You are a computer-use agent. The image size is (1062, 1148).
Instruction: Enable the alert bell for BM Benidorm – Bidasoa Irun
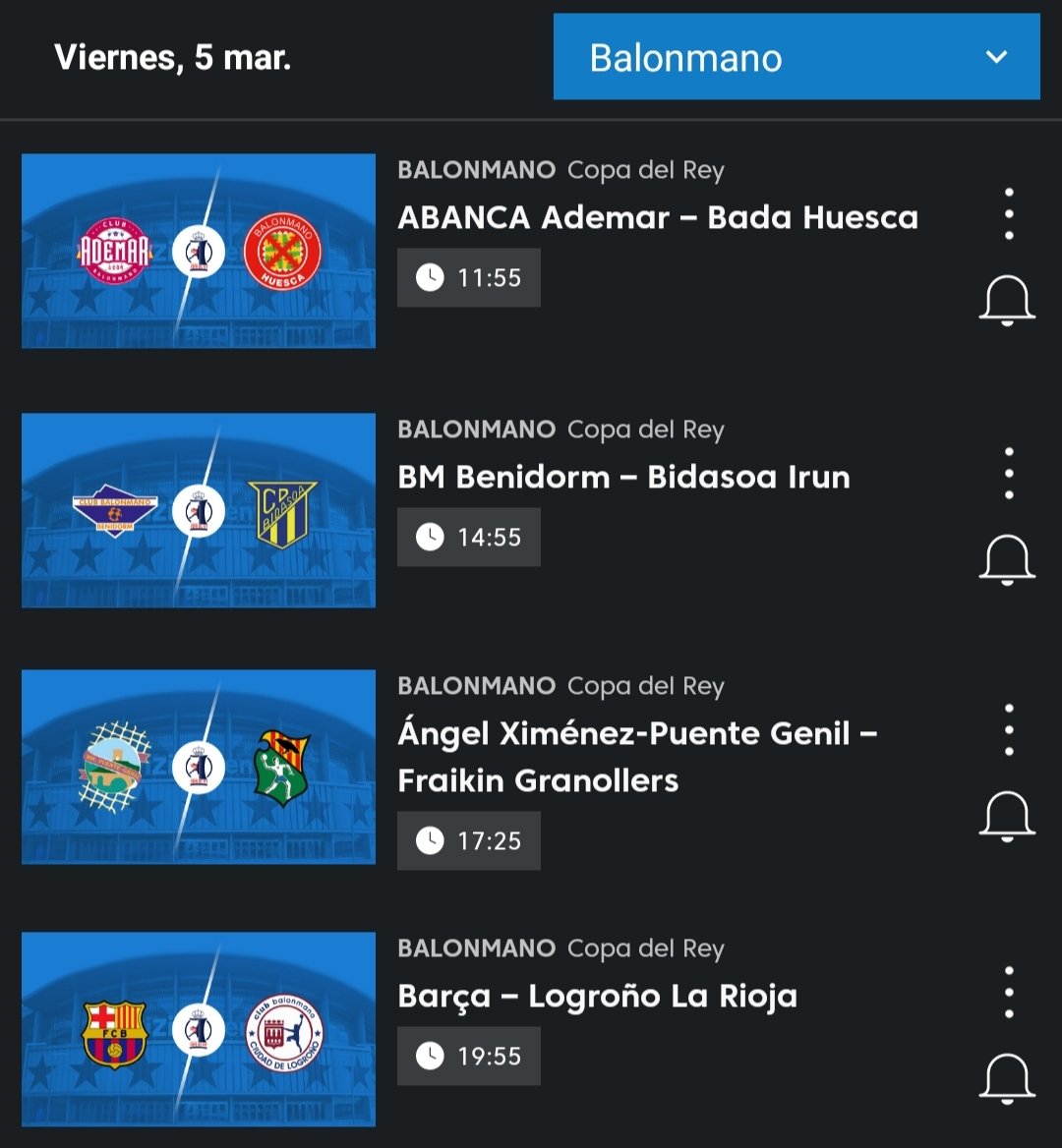coord(1007,560)
